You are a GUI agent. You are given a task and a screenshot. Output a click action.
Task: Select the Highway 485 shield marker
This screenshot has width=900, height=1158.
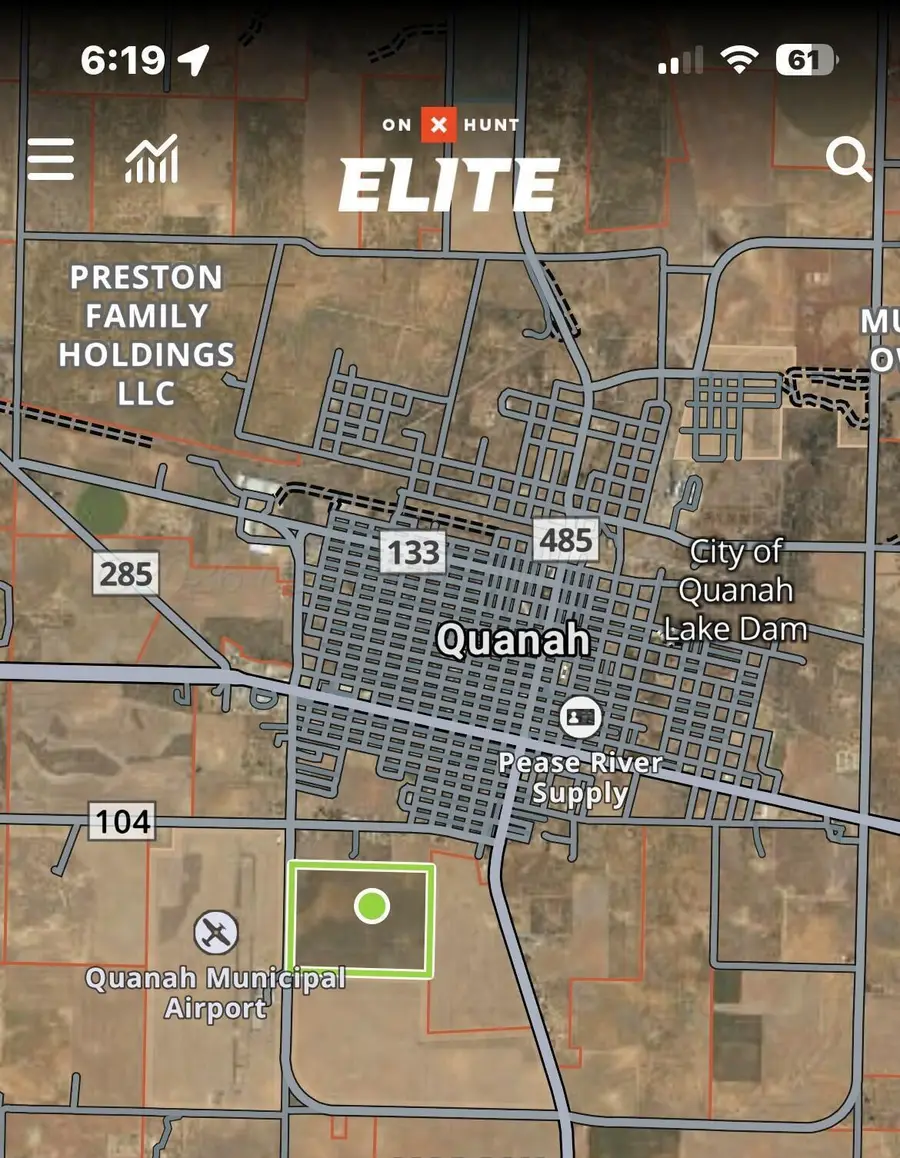pos(565,541)
